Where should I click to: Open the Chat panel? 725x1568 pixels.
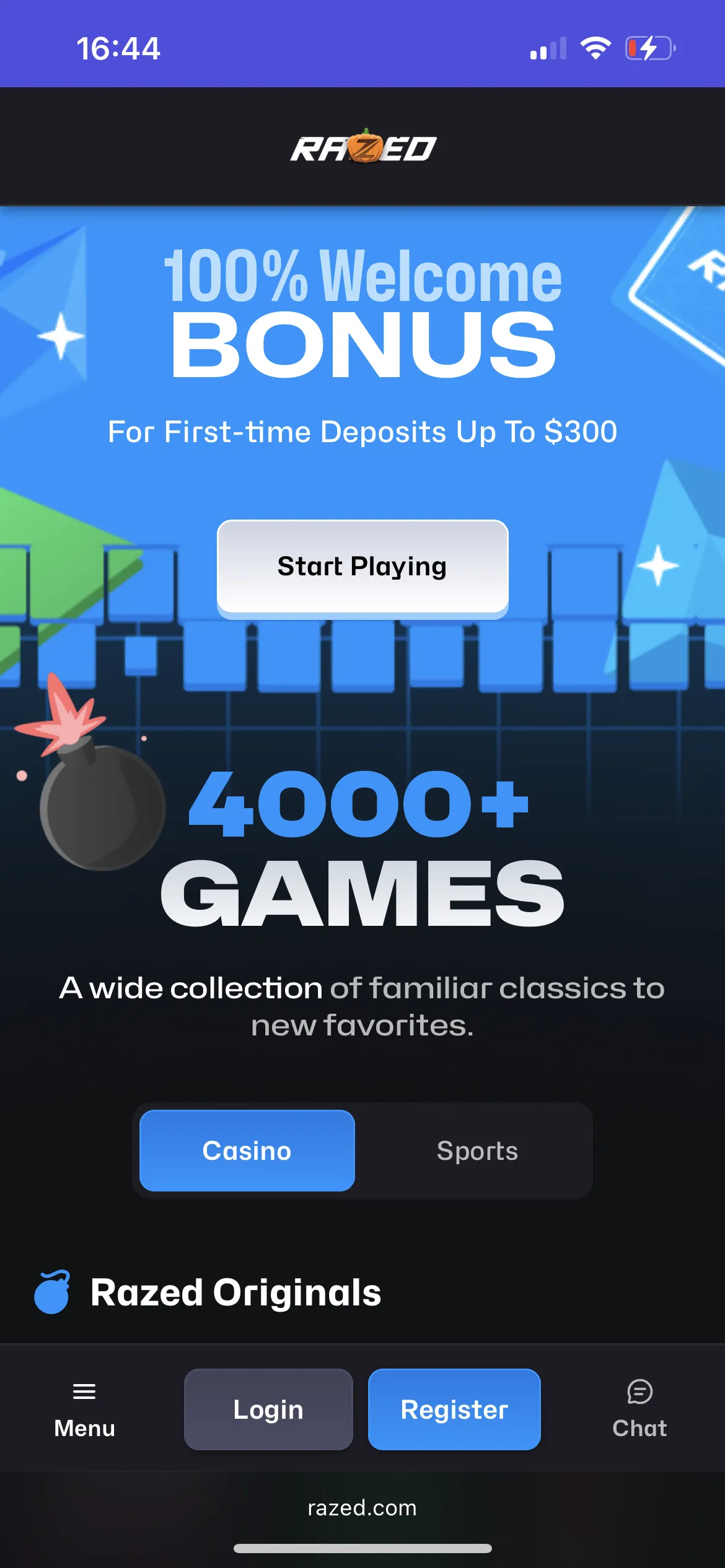(x=639, y=1409)
